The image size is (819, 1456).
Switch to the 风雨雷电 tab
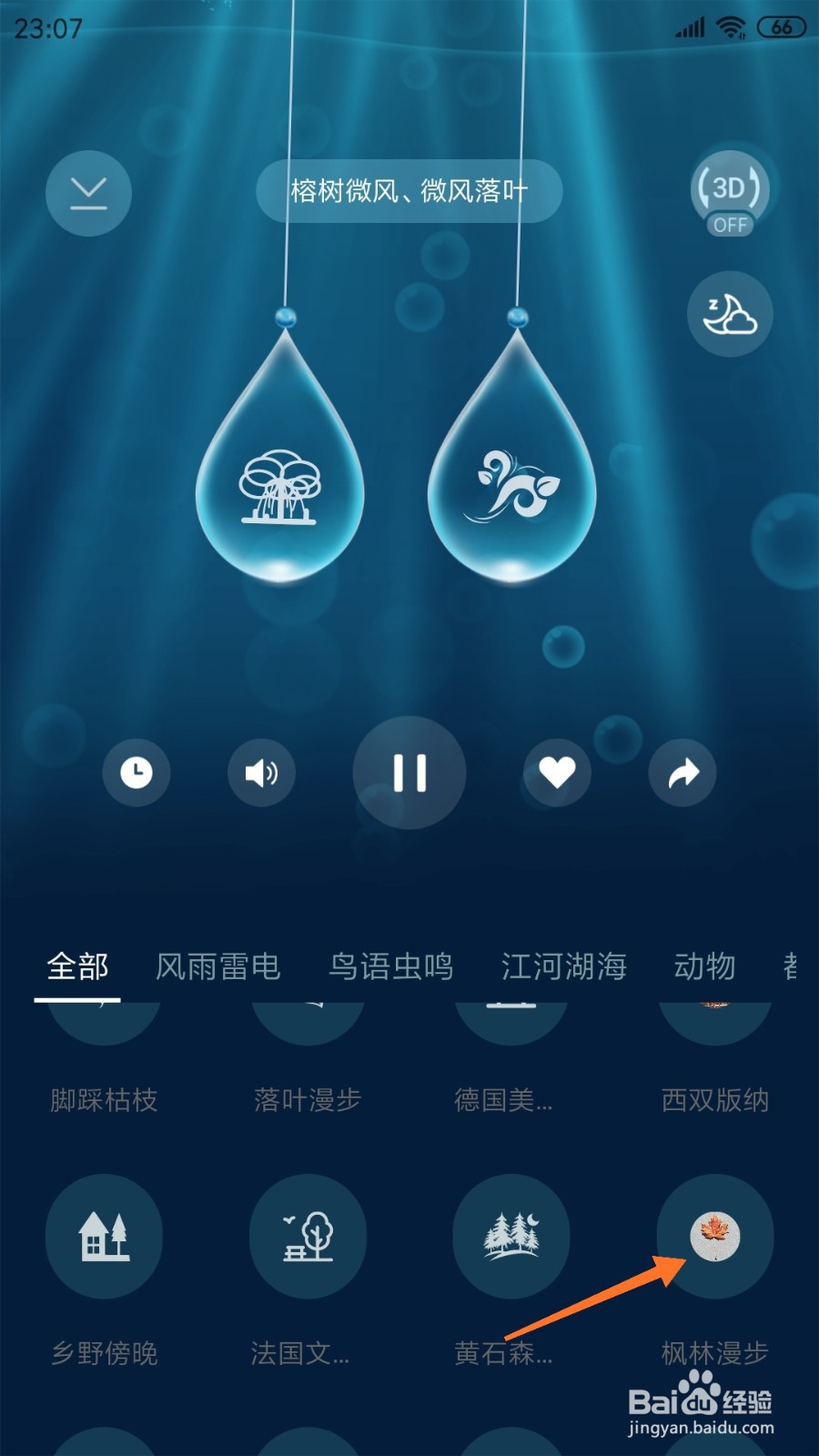click(217, 966)
